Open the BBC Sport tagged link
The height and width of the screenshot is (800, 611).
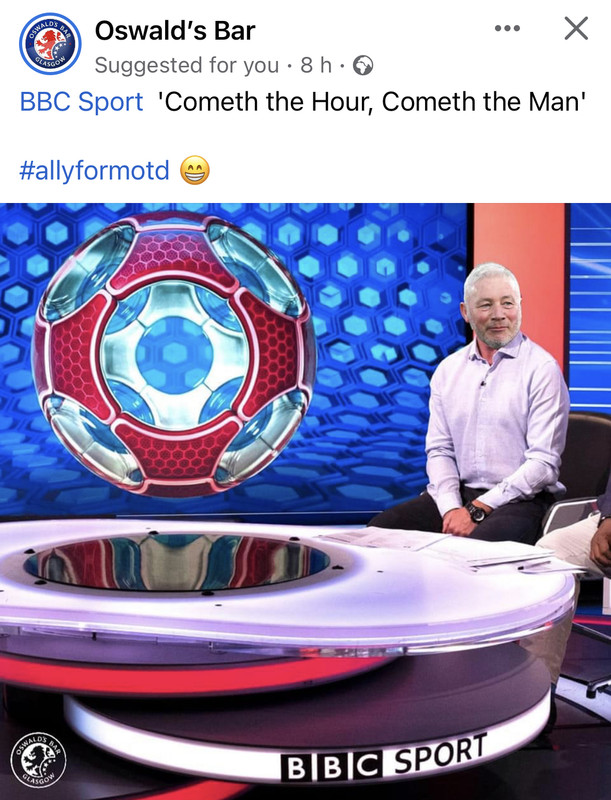click(82, 102)
